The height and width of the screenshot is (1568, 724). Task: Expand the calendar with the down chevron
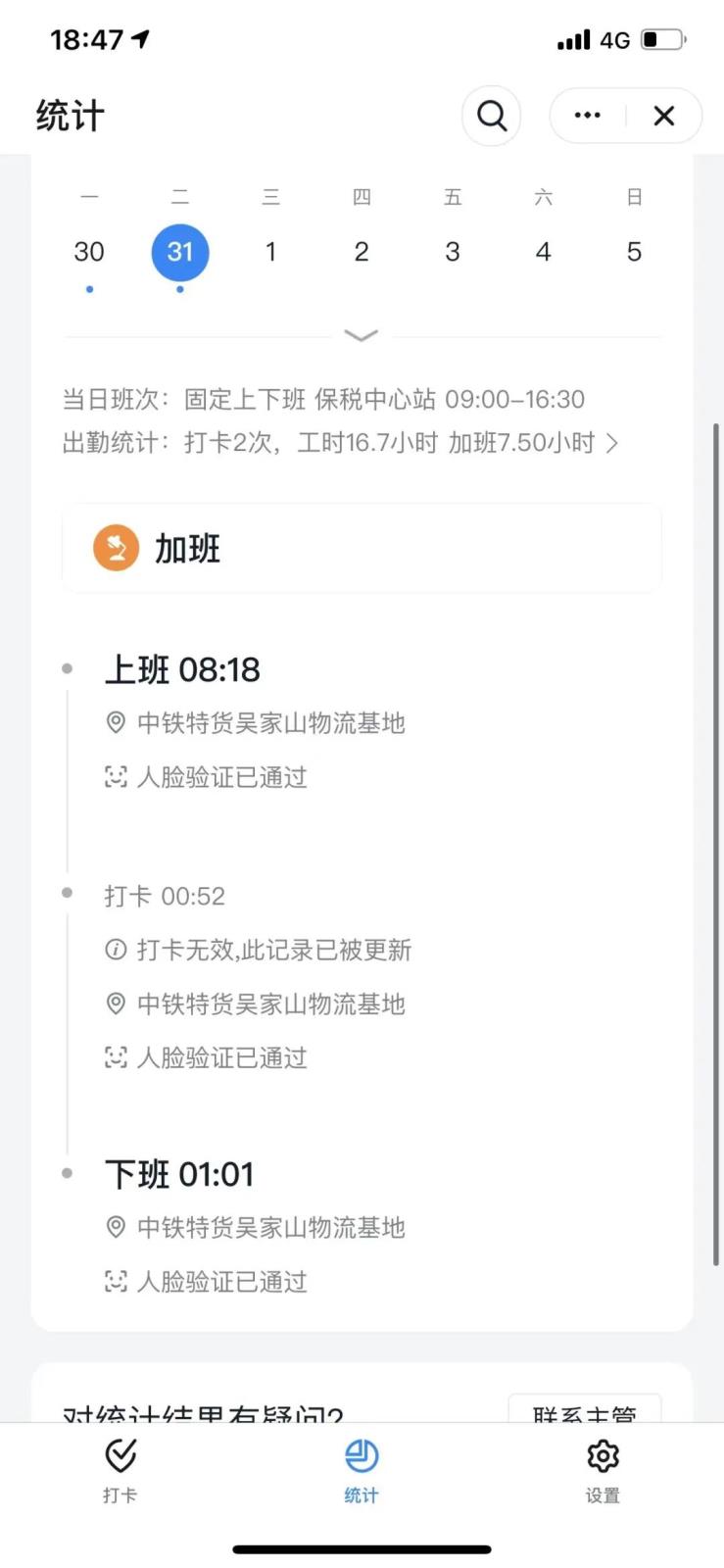coord(362,336)
